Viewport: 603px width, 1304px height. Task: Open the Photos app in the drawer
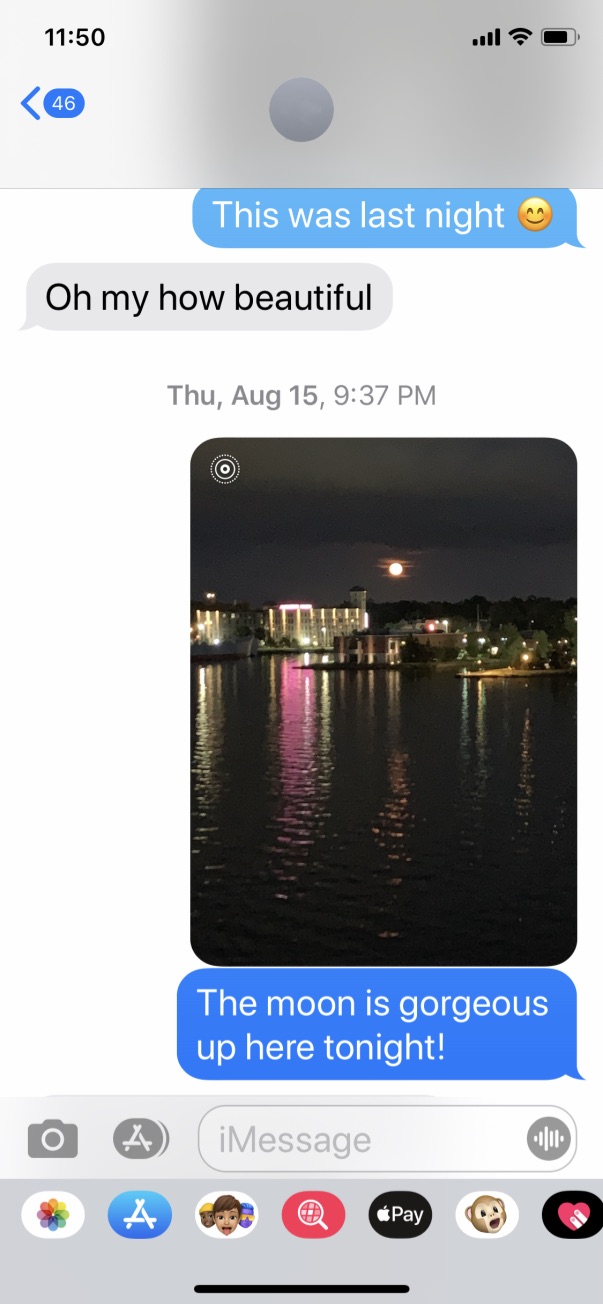[52, 1215]
